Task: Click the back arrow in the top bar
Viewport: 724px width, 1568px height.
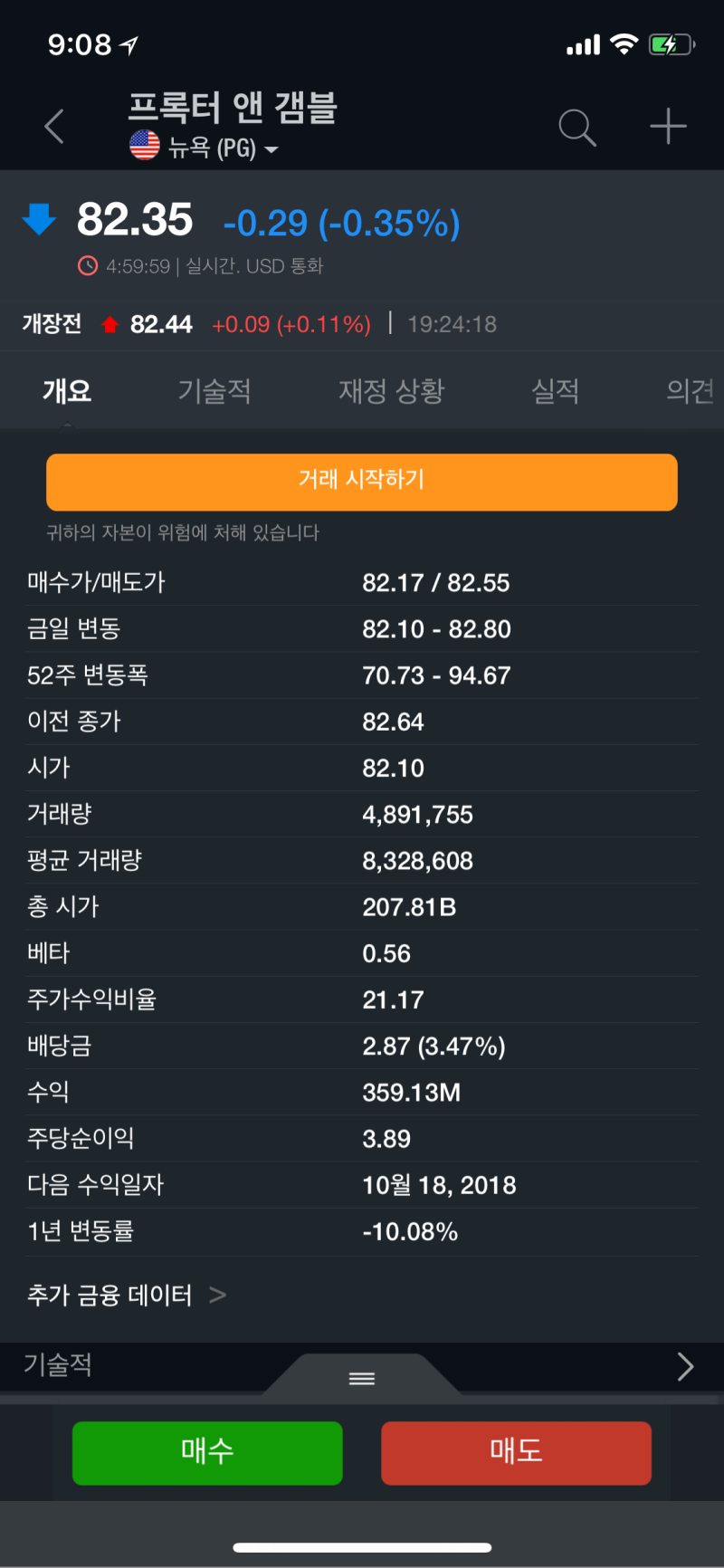Action: click(53, 126)
